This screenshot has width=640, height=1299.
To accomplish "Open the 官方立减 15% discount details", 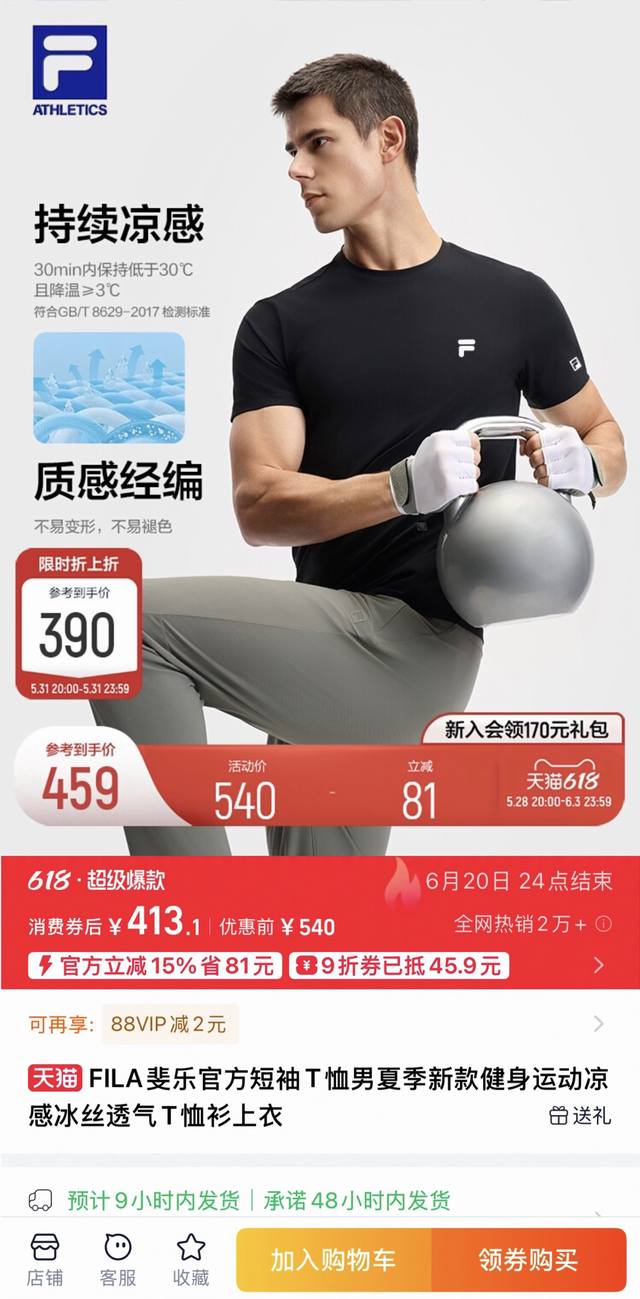I will (157, 965).
